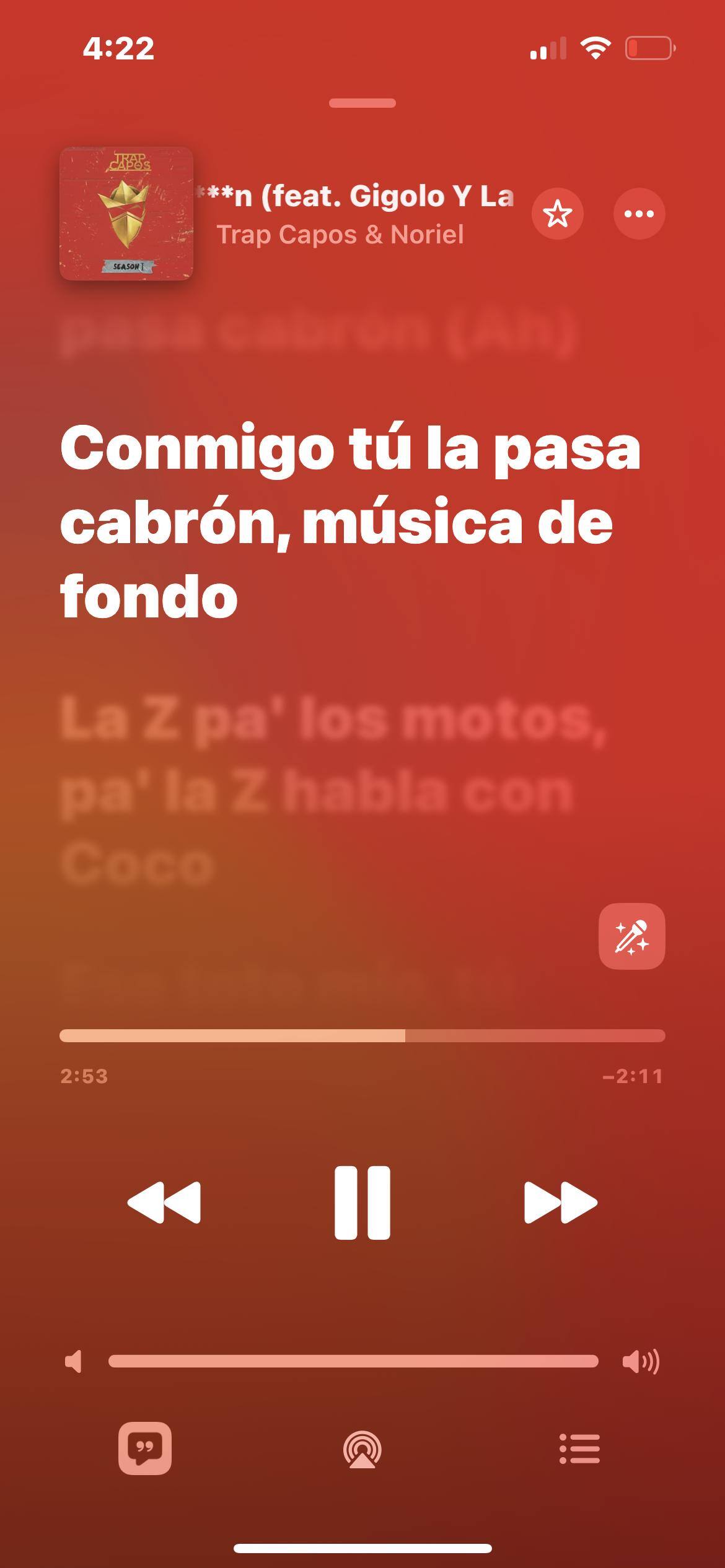Screen dimensions: 725x1568
Task: Go back to the previous track
Action: click(x=164, y=1203)
